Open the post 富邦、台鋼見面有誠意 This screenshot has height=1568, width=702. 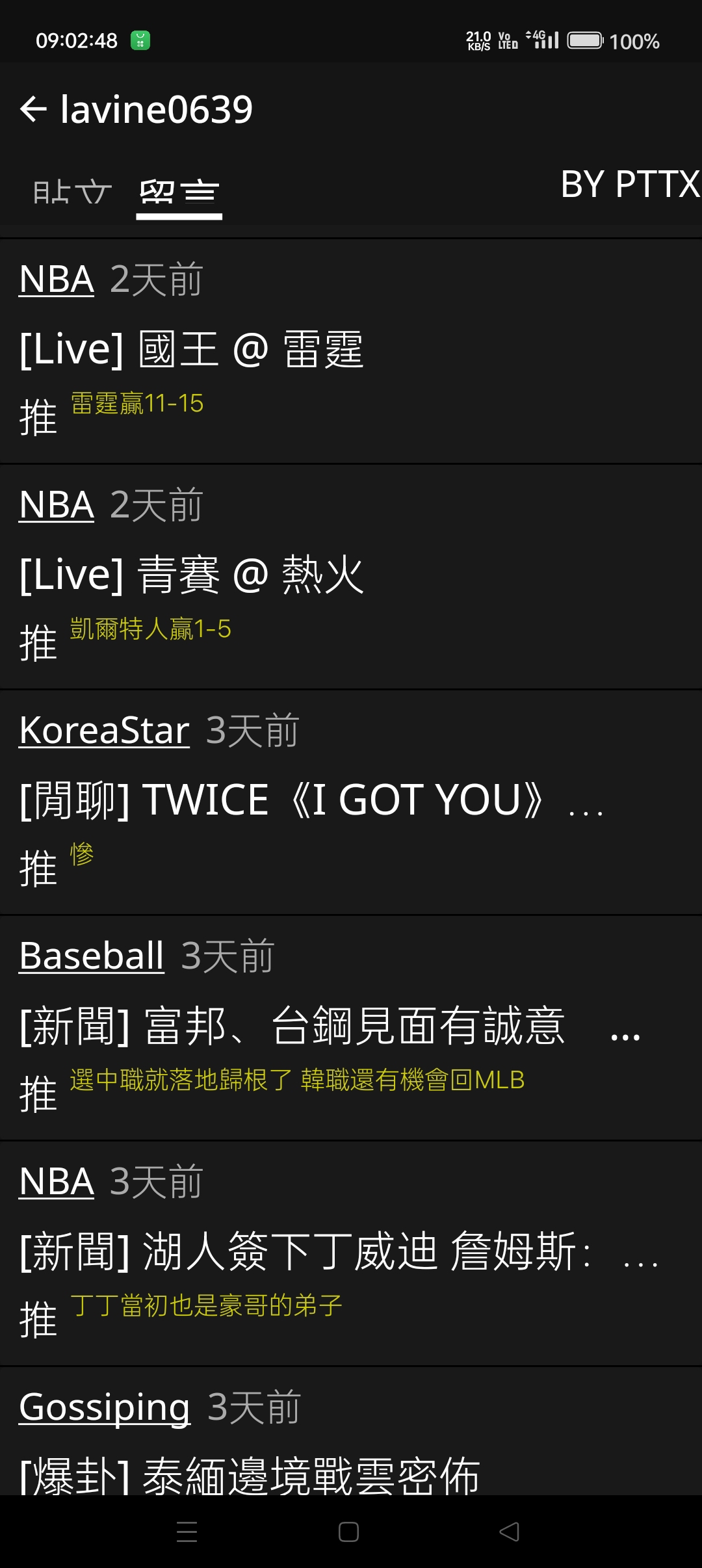tap(292, 1026)
